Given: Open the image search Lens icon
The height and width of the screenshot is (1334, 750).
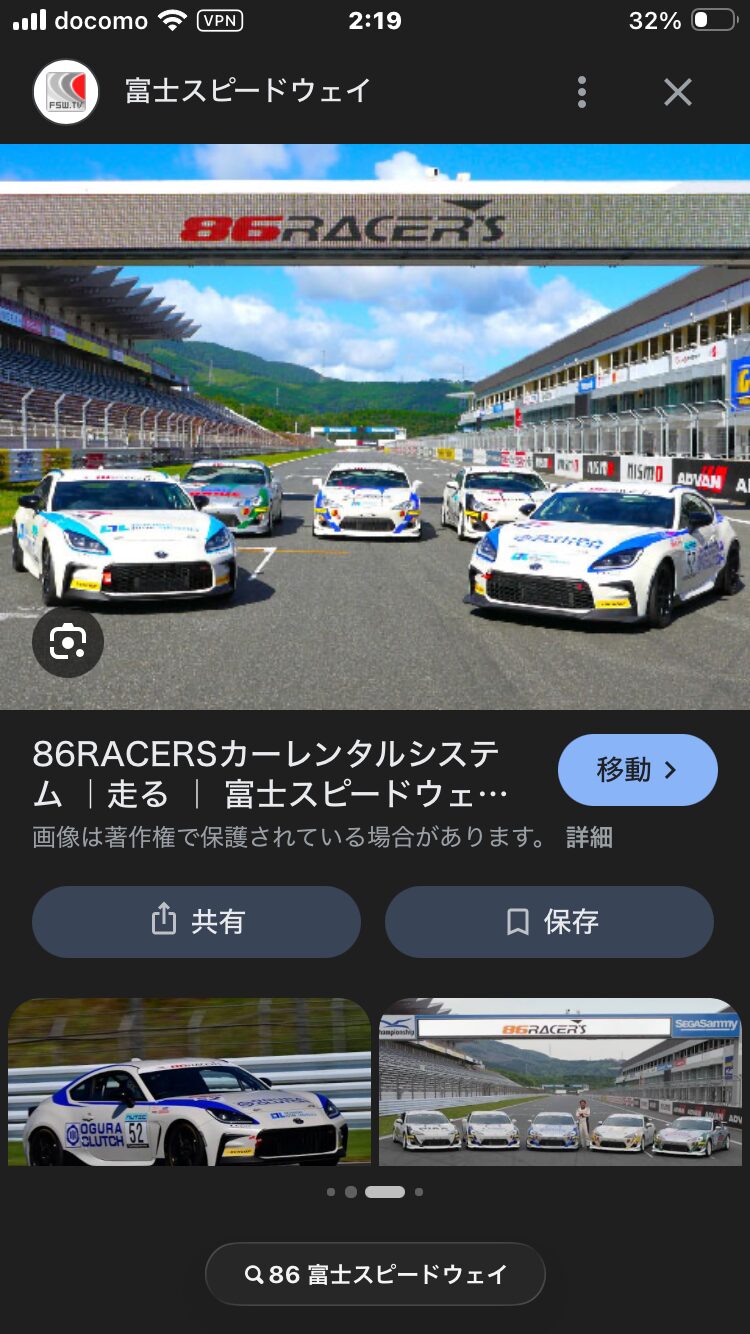Looking at the screenshot, I should tap(67, 643).
